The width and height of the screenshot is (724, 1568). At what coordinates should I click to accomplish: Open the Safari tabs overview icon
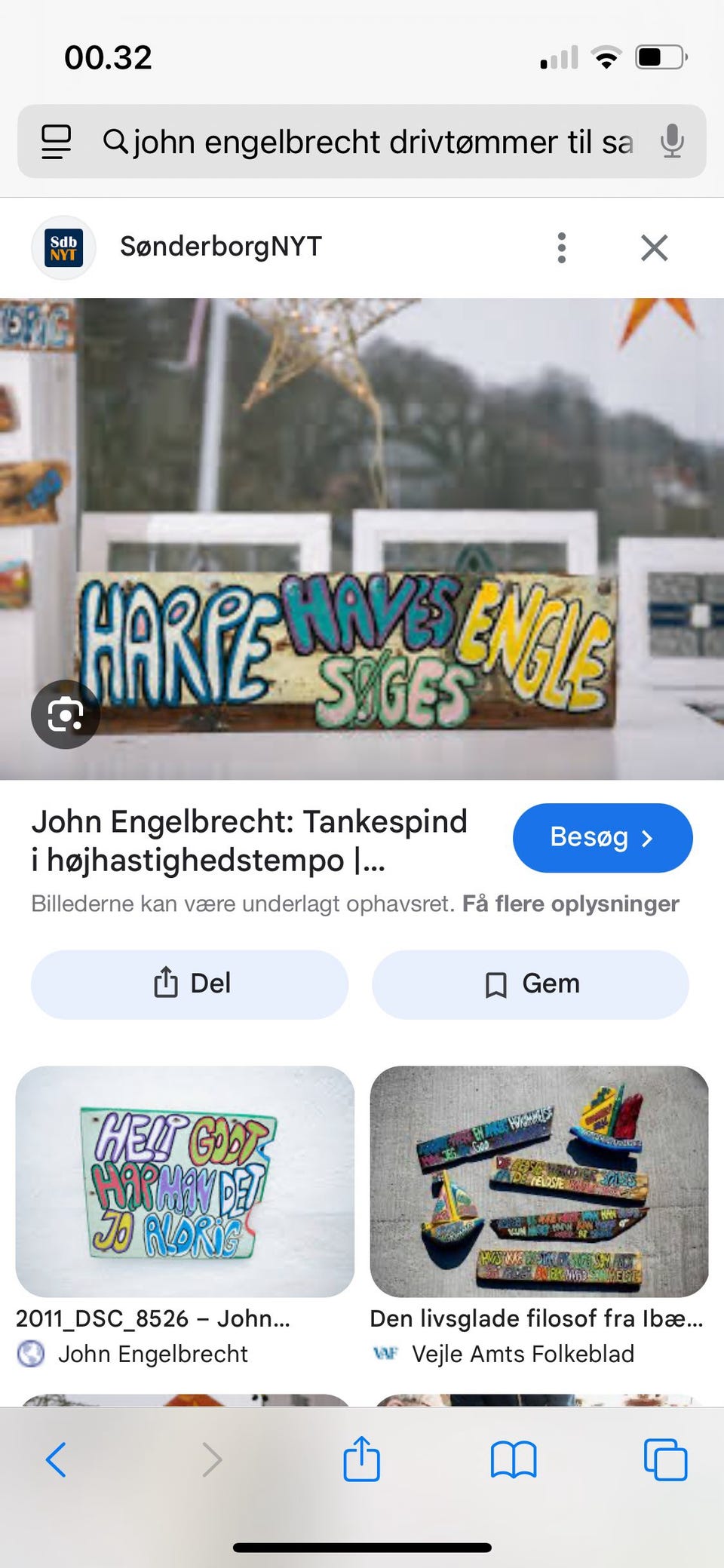tap(665, 1459)
